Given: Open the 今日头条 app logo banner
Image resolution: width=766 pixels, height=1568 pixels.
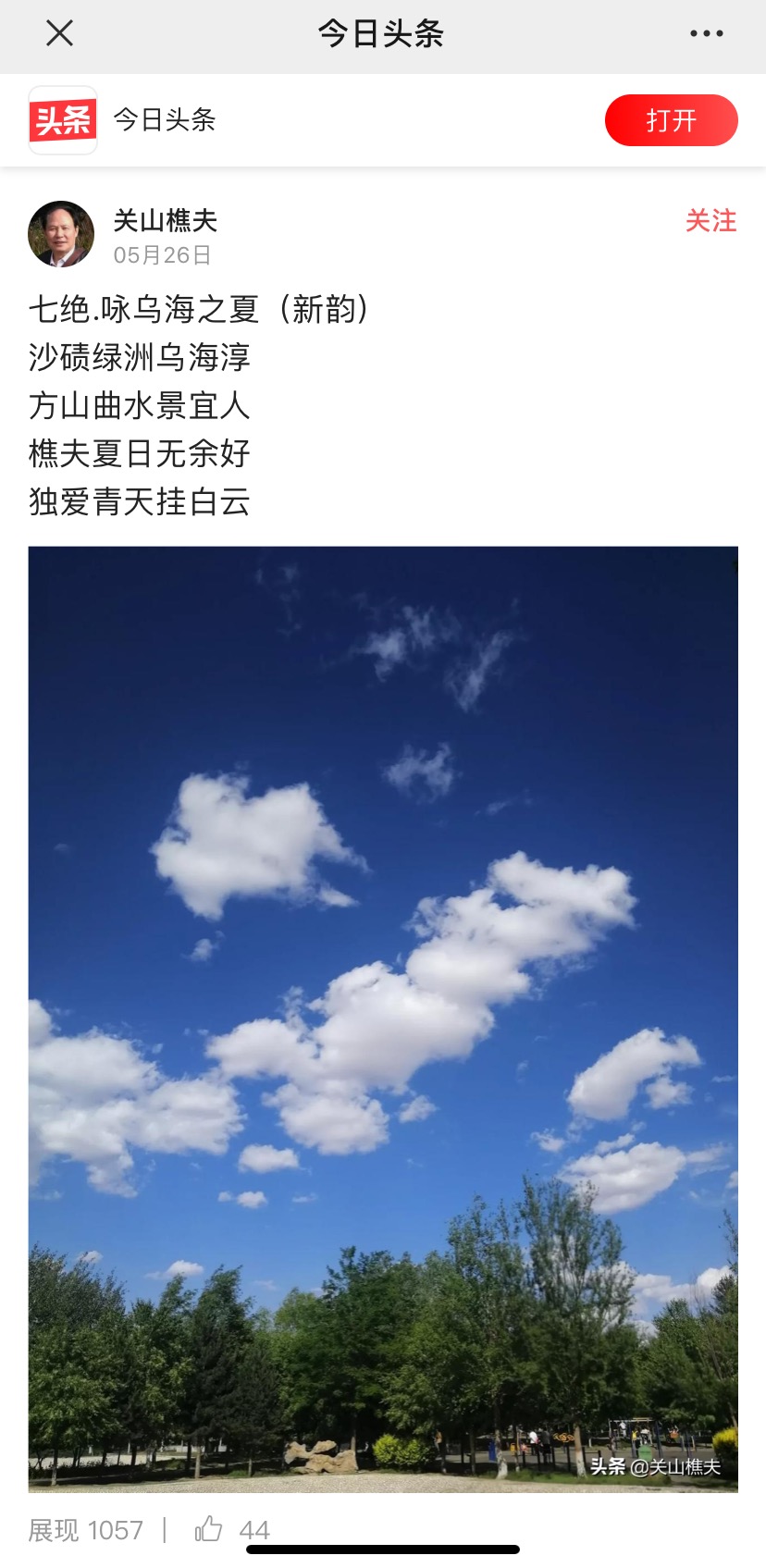Looking at the screenshot, I should (x=63, y=120).
